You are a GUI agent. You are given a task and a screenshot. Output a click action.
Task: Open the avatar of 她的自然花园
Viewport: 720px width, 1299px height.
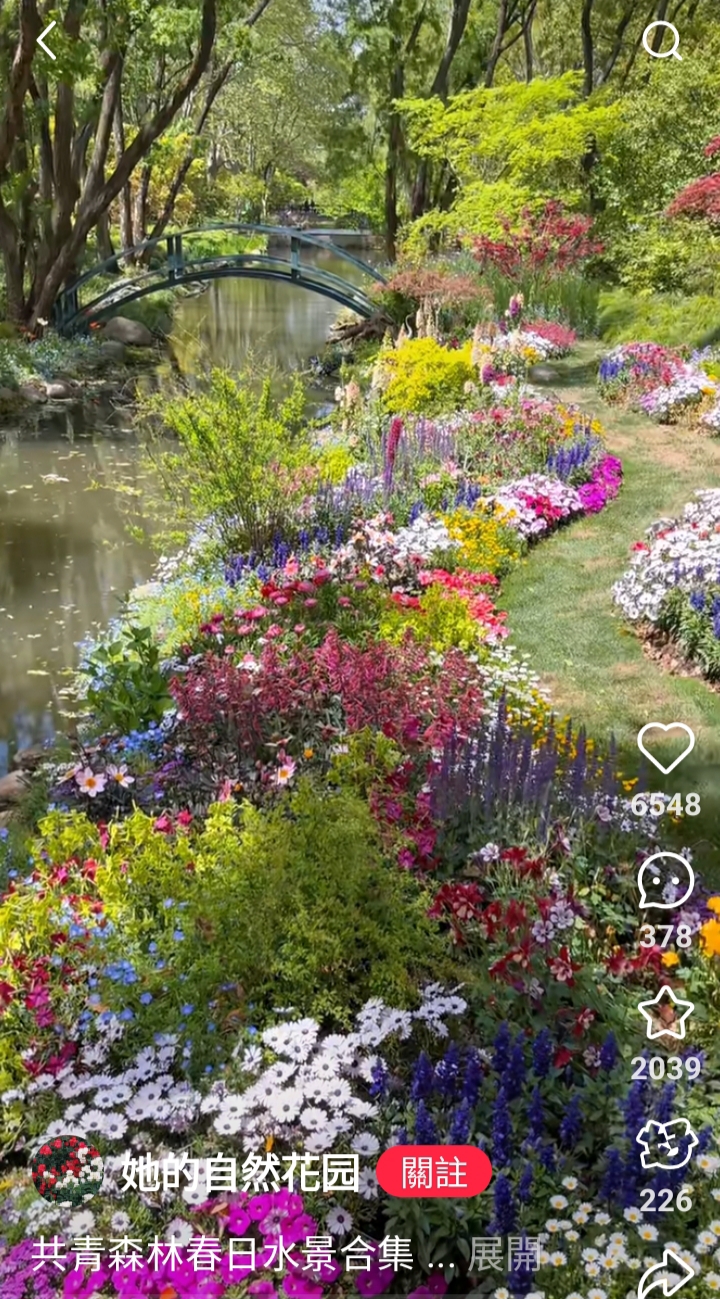(x=66, y=1169)
